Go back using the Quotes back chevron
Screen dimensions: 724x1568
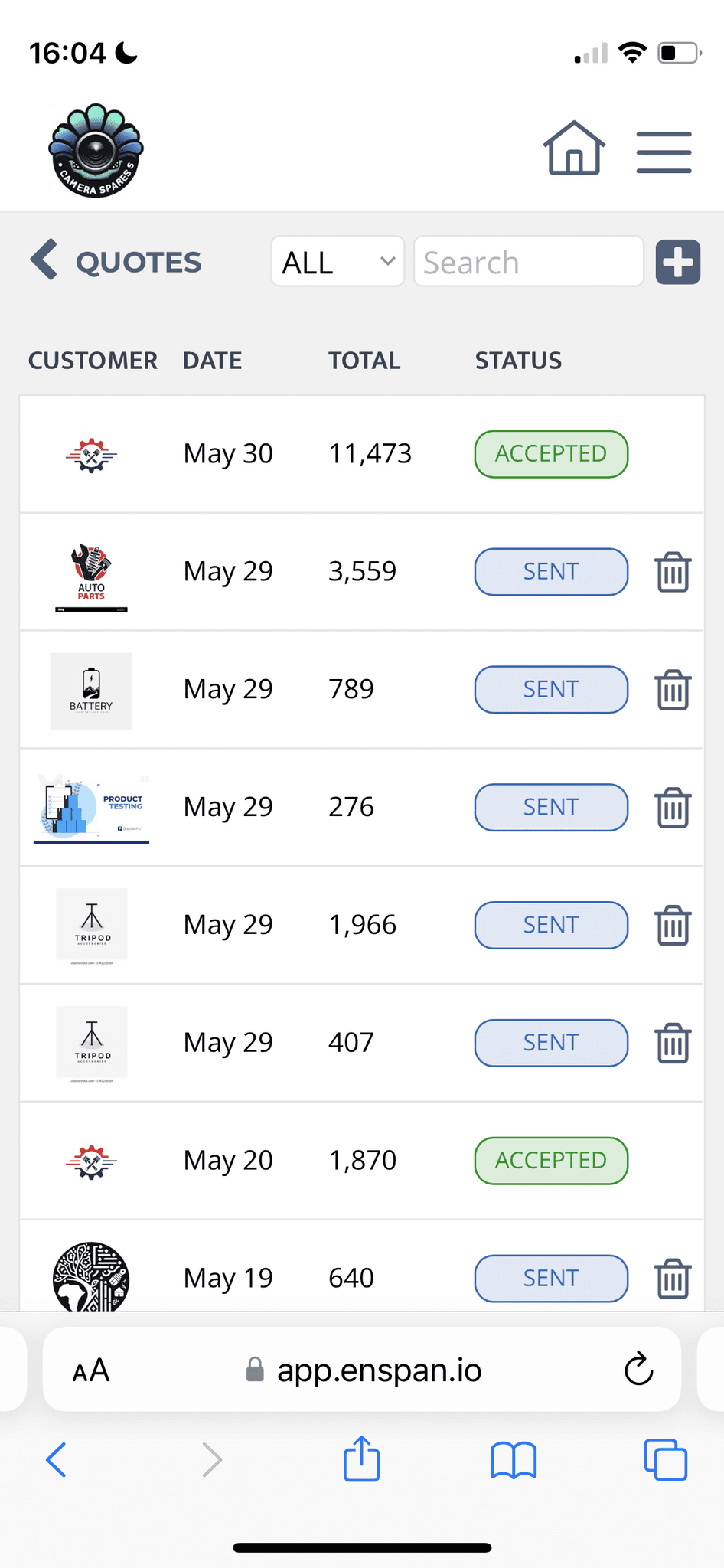[44, 260]
